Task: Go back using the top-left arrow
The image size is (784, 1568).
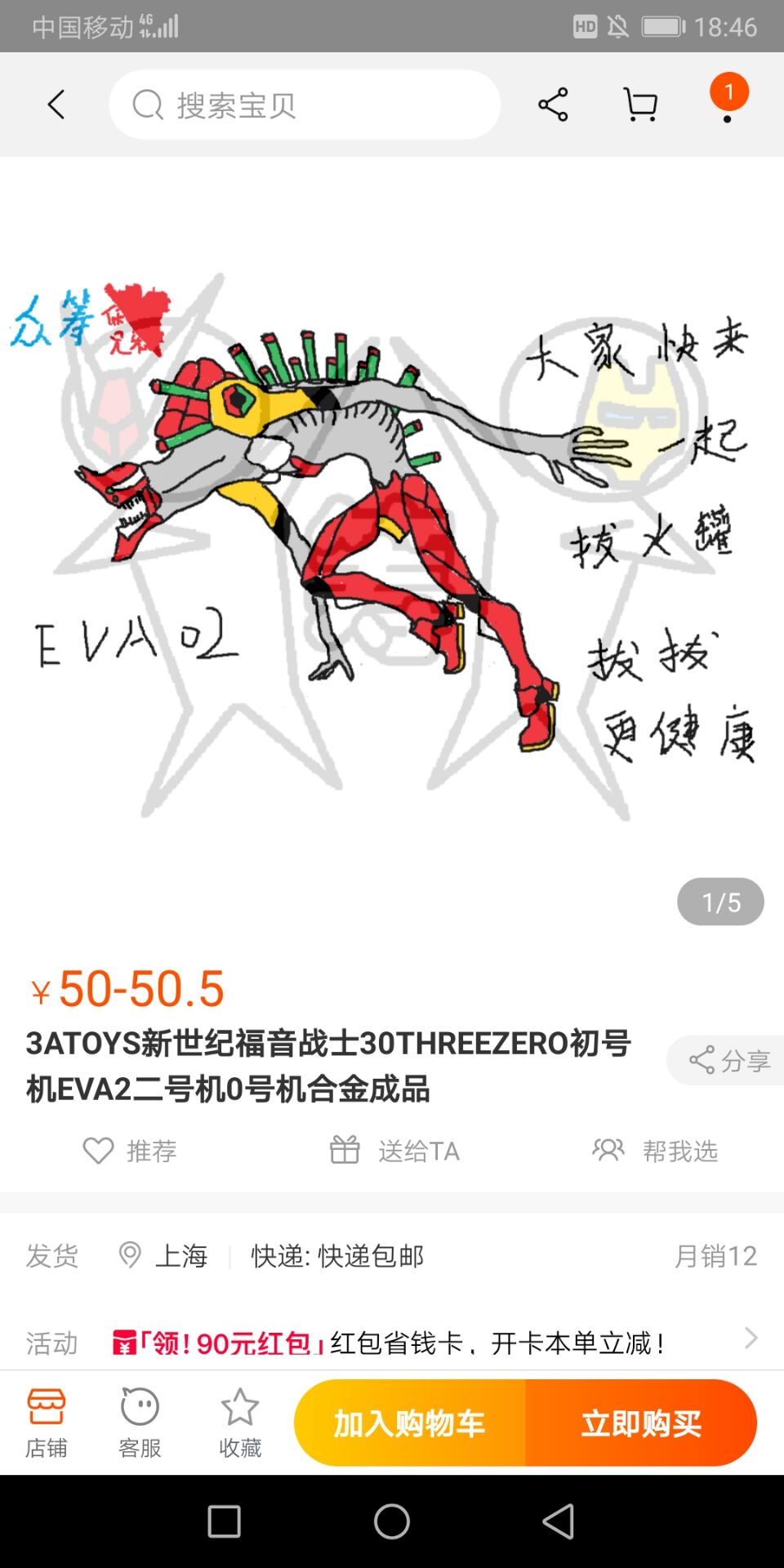Action: pyautogui.click(x=56, y=105)
